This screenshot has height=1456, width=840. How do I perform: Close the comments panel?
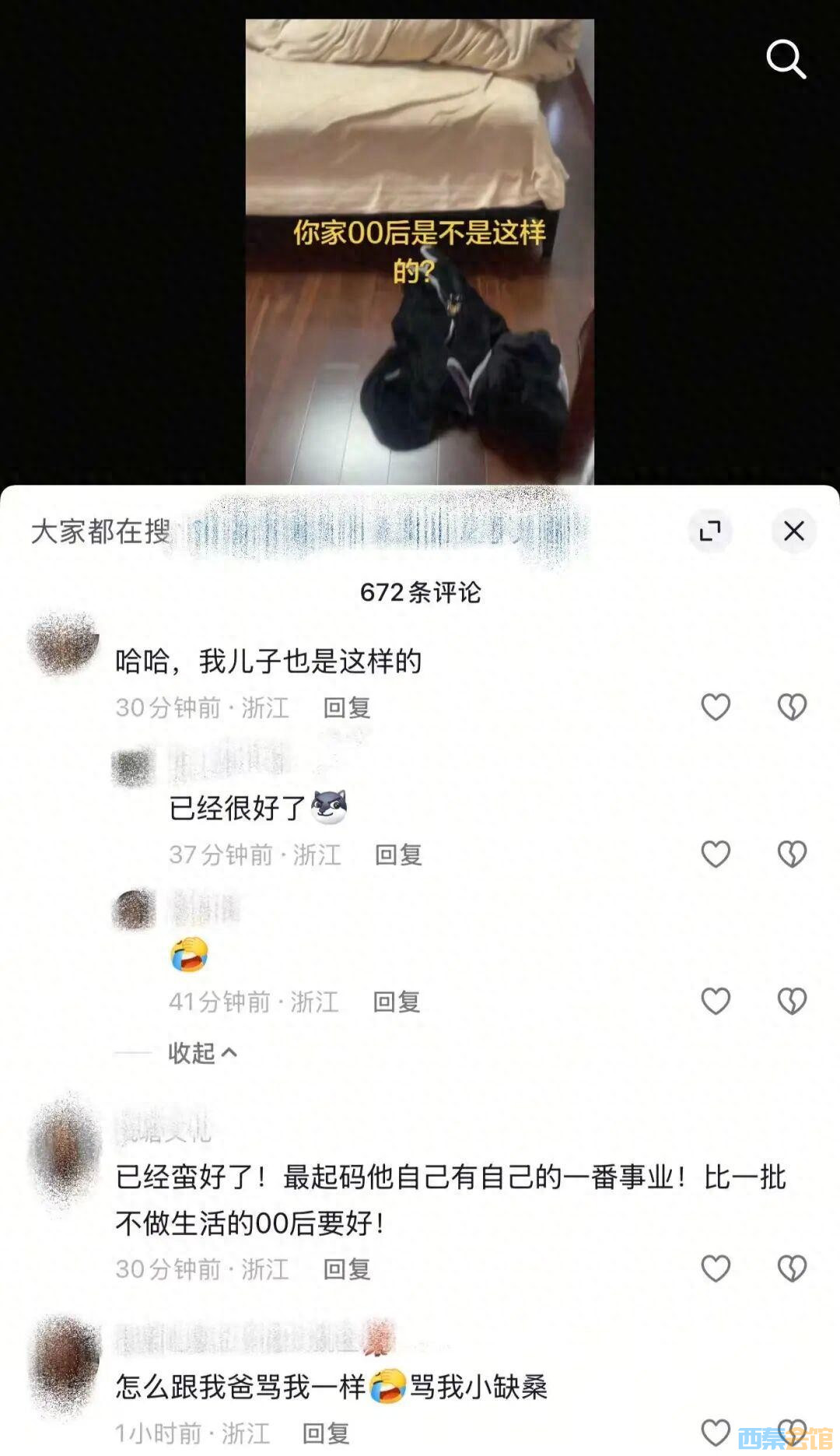pos(793,531)
